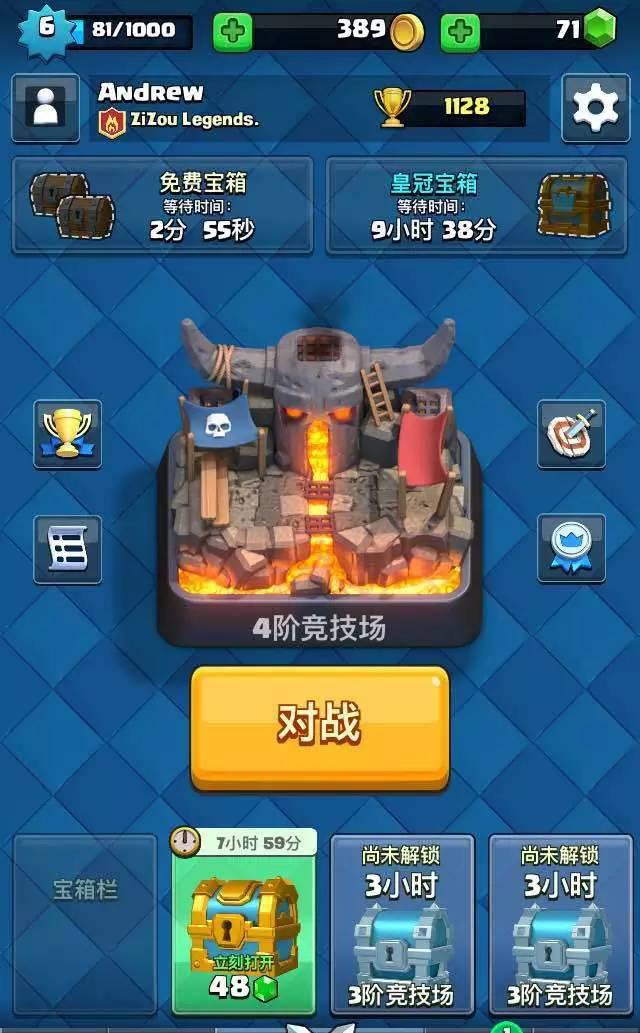Instantly open gold chest for 48 gems
The image size is (640, 1033).
[244, 930]
